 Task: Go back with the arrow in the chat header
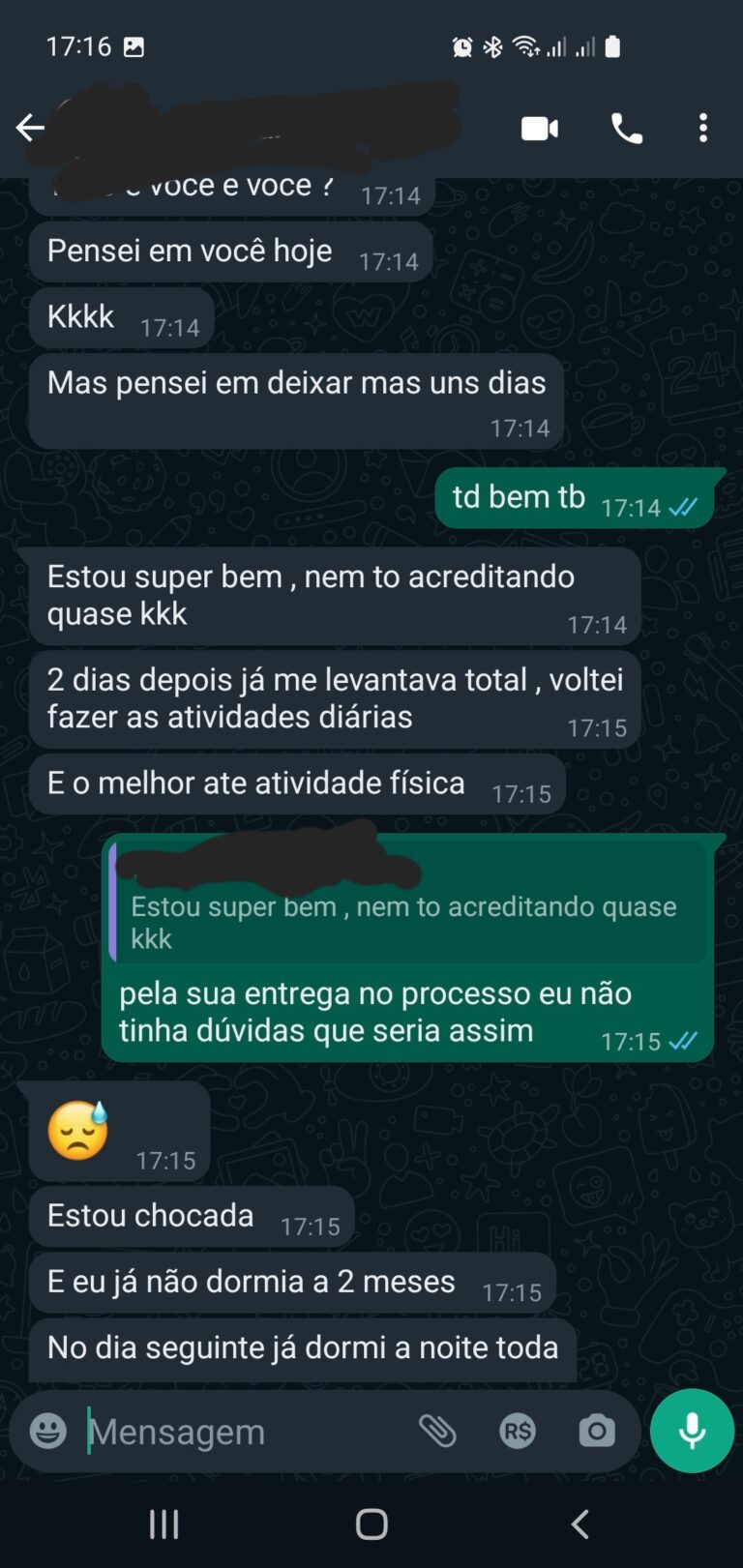point(30,127)
